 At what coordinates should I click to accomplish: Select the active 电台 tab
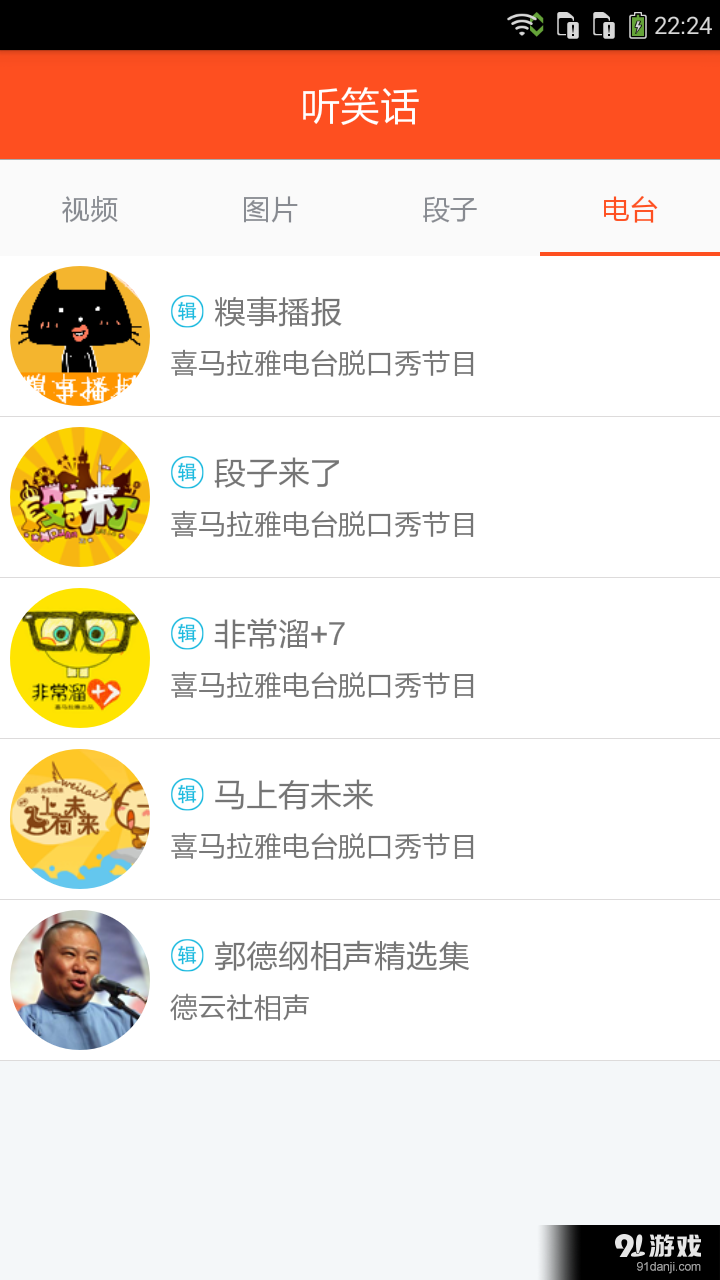629,210
